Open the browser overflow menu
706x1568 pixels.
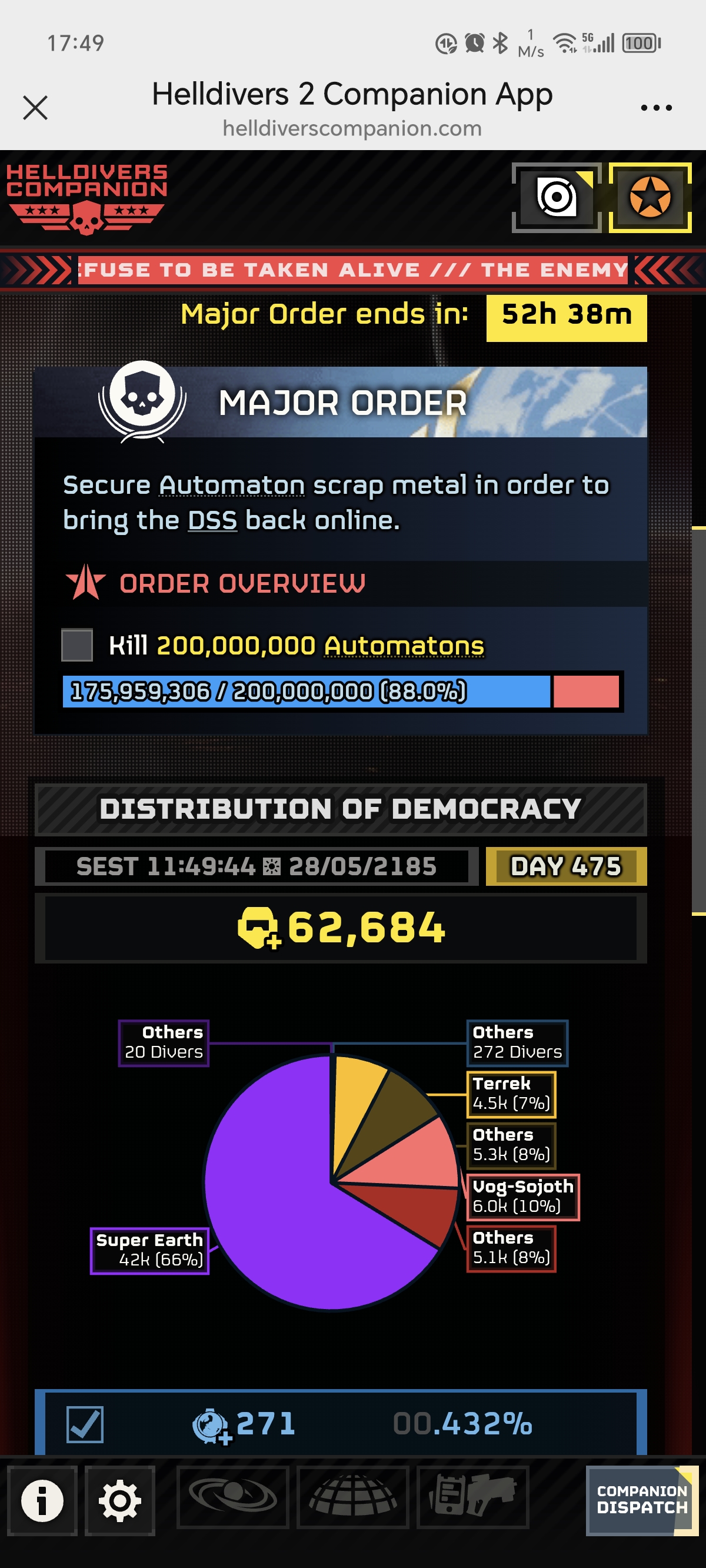(x=656, y=108)
